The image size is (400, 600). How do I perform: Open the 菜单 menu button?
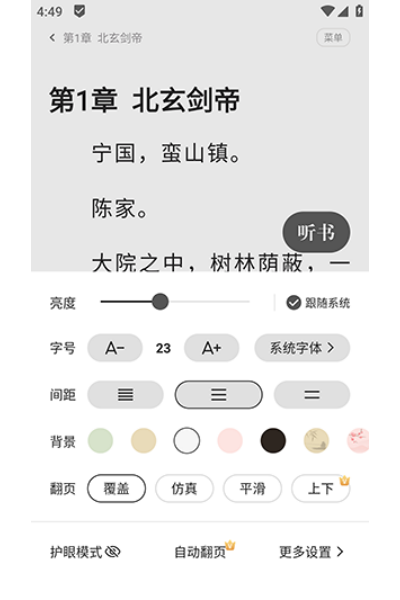(333, 38)
